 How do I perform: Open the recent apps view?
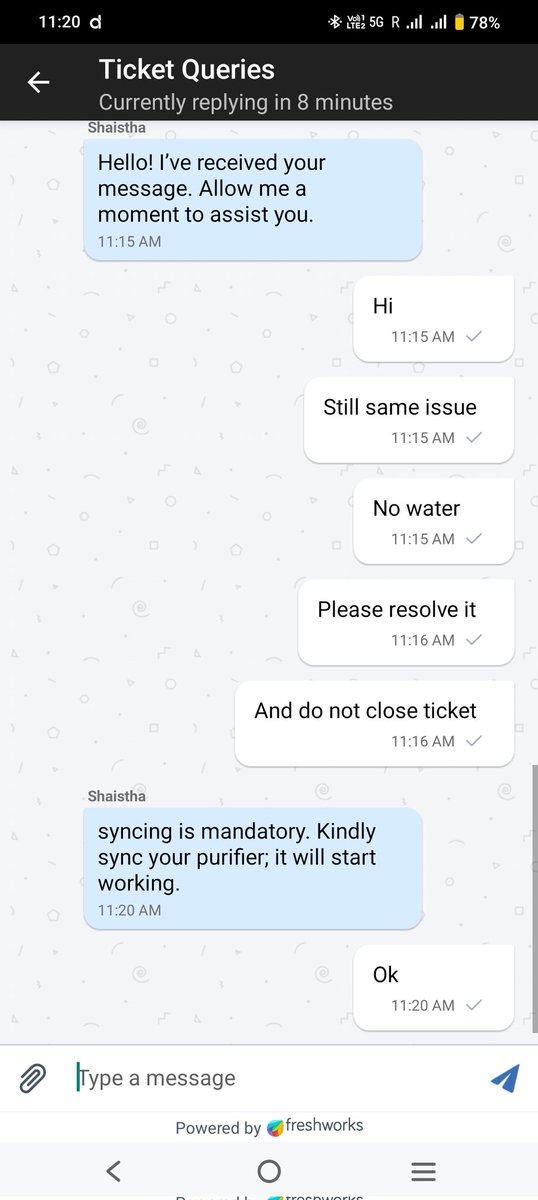click(x=423, y=1170)
